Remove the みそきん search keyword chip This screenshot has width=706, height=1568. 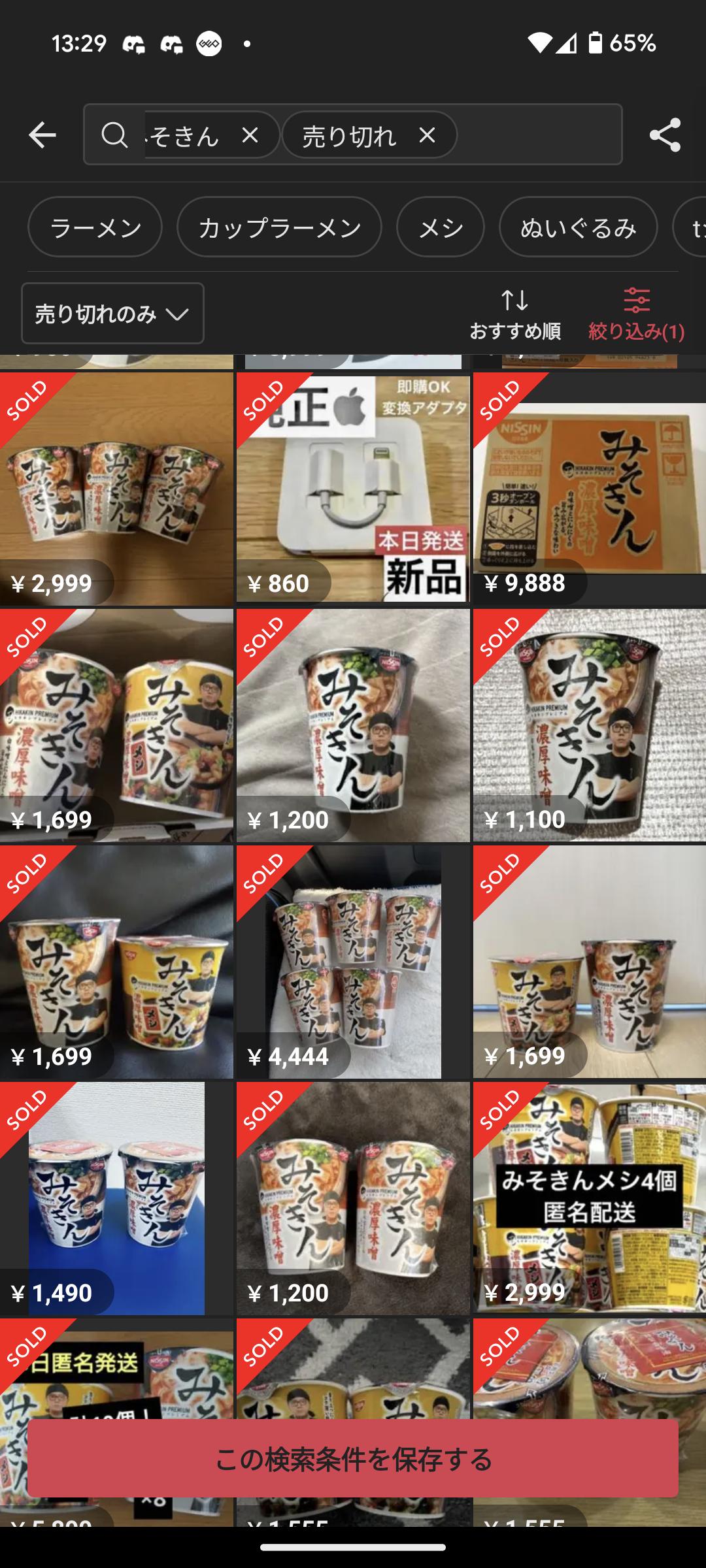click(250, 135)
